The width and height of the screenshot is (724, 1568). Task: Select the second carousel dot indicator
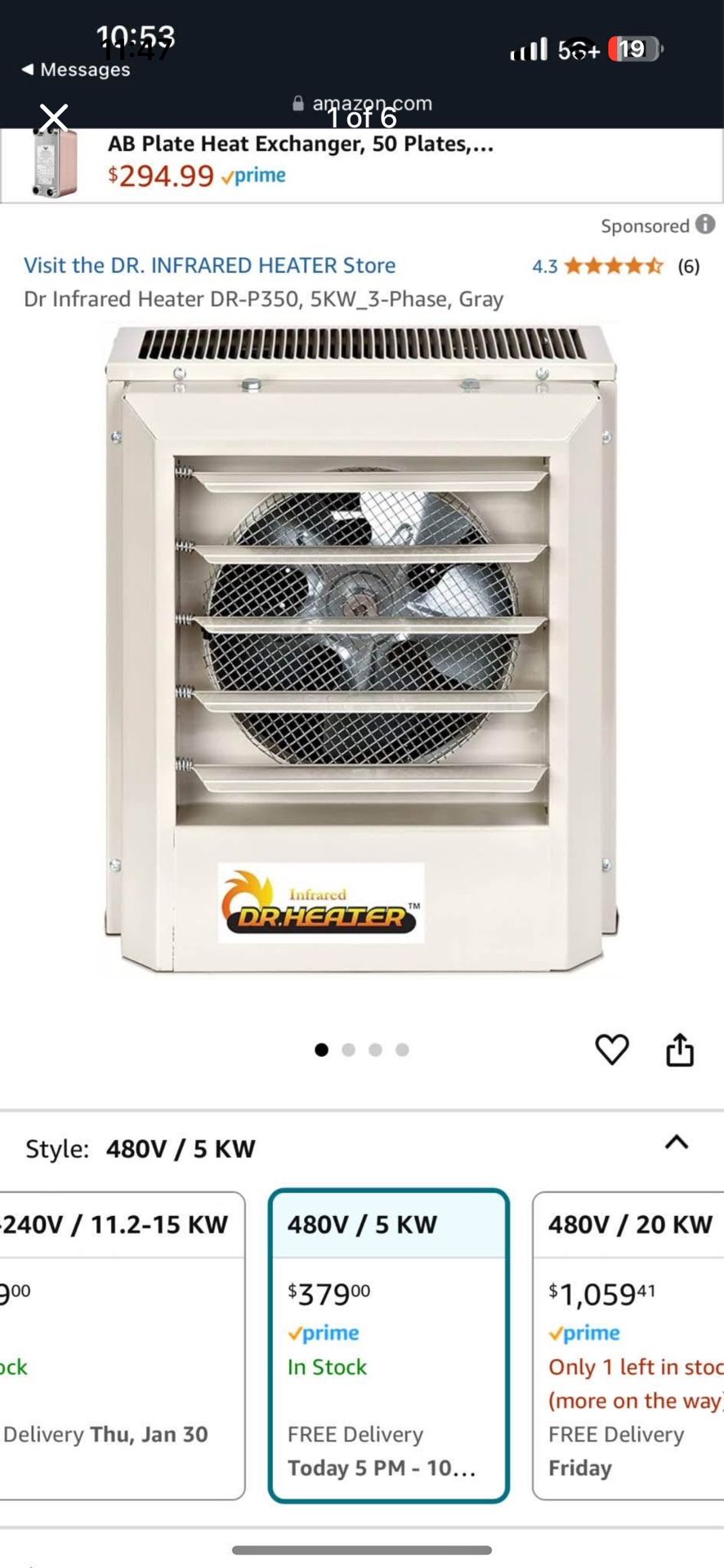pos(348,1050)
